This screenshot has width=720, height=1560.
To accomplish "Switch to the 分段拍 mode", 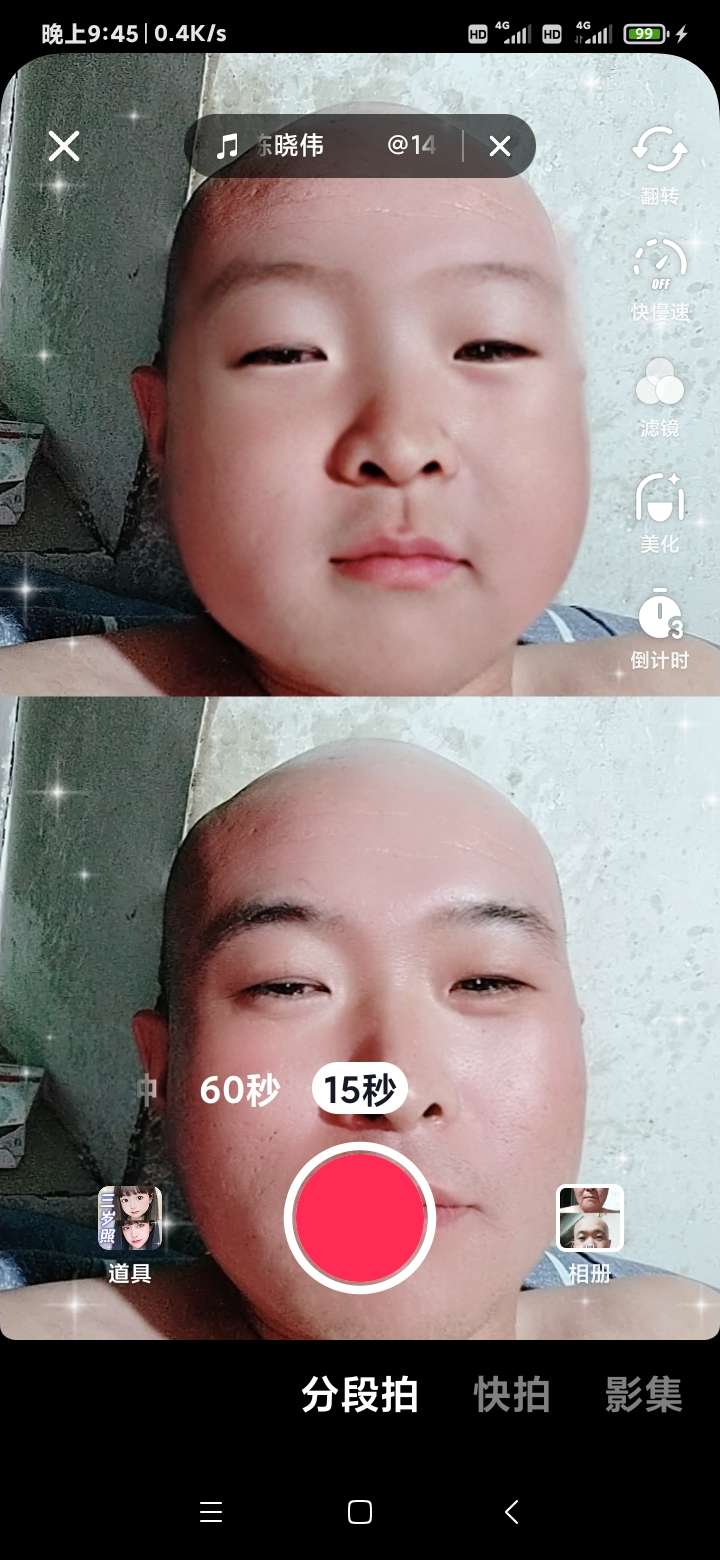I will (360, 1394).
